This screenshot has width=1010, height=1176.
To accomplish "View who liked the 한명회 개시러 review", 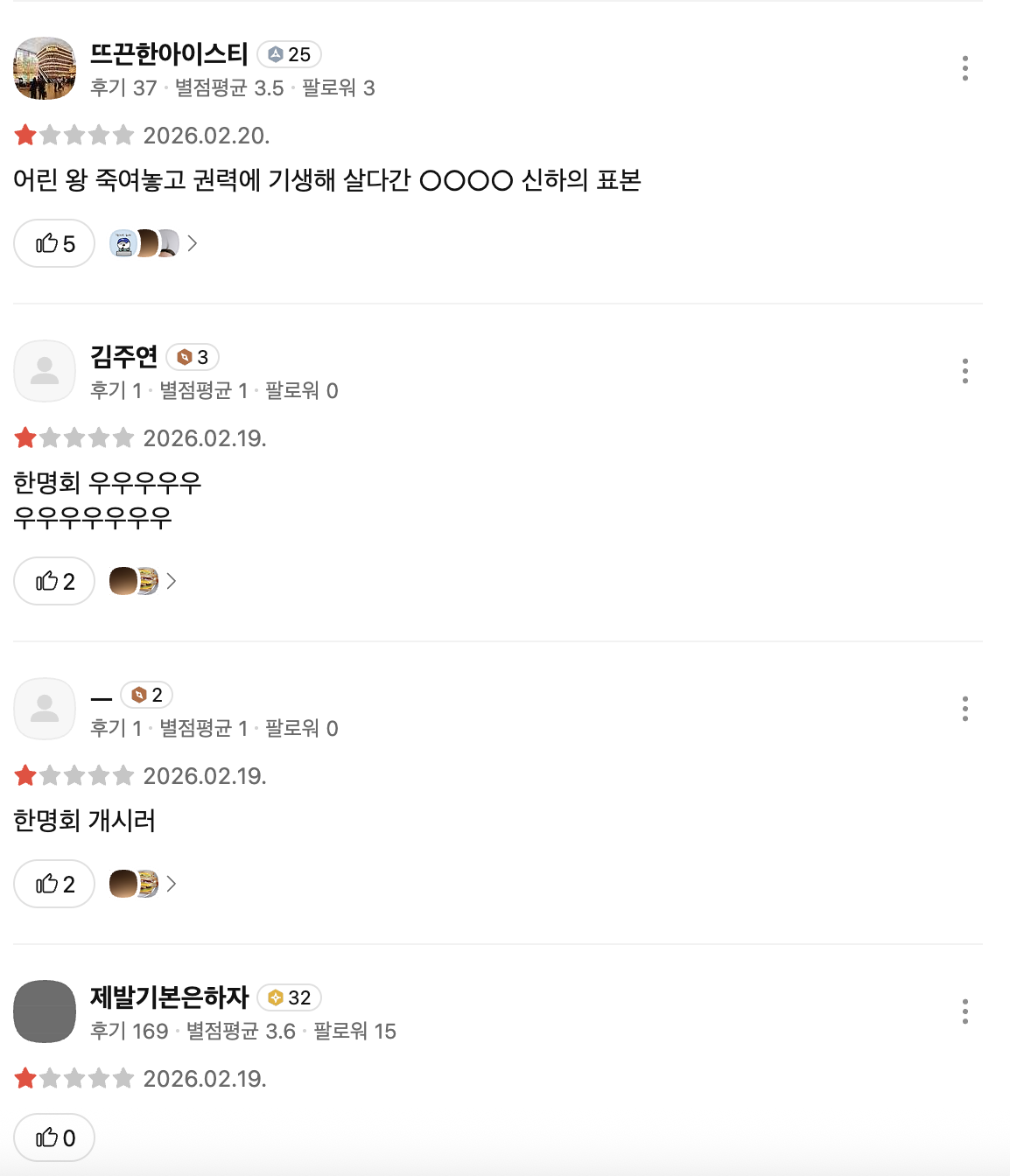I will pyautogui.click(x=143, y=884).
